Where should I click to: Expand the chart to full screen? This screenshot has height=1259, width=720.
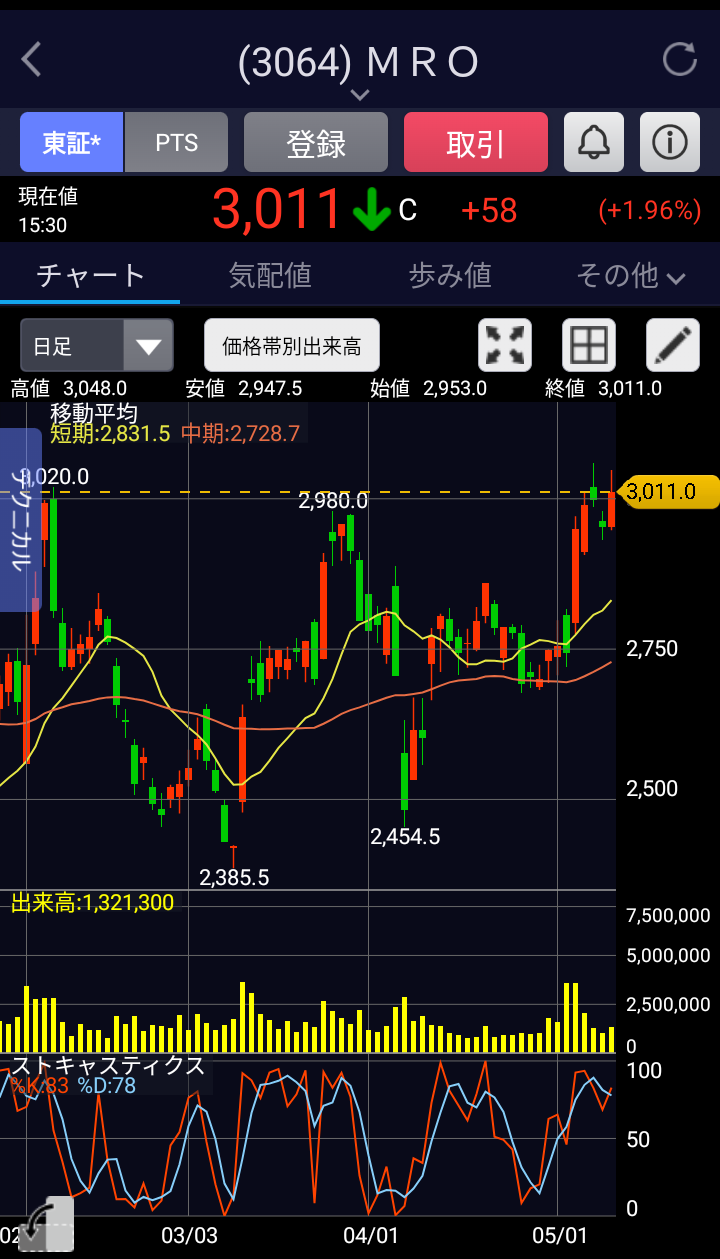[x=505, y=346]
